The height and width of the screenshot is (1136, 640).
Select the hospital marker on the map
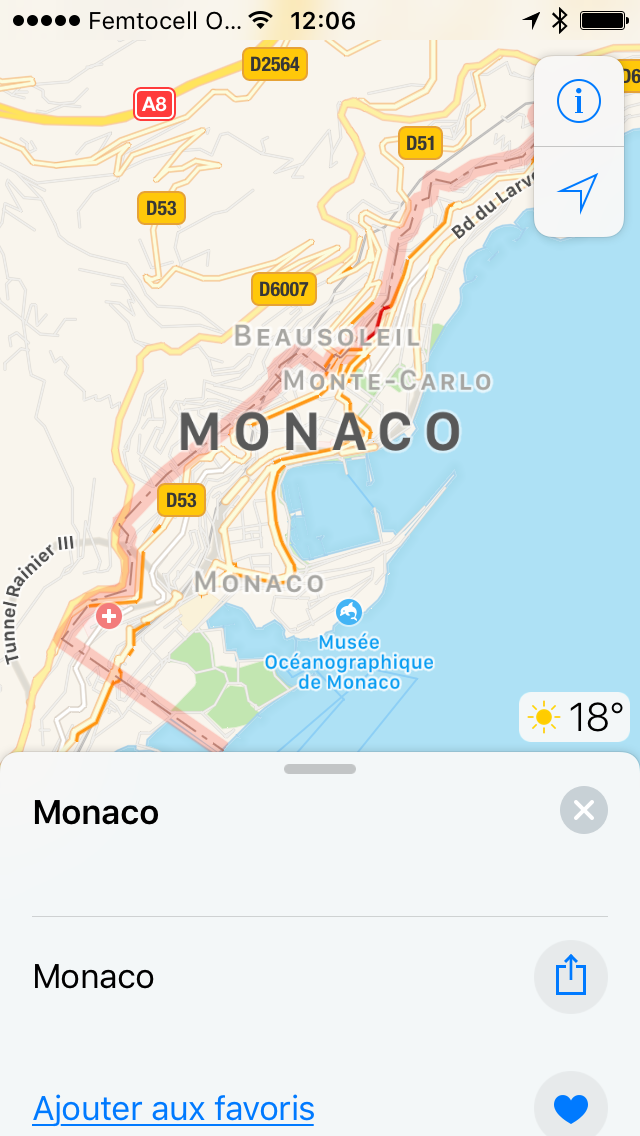[x=109, y=617]
